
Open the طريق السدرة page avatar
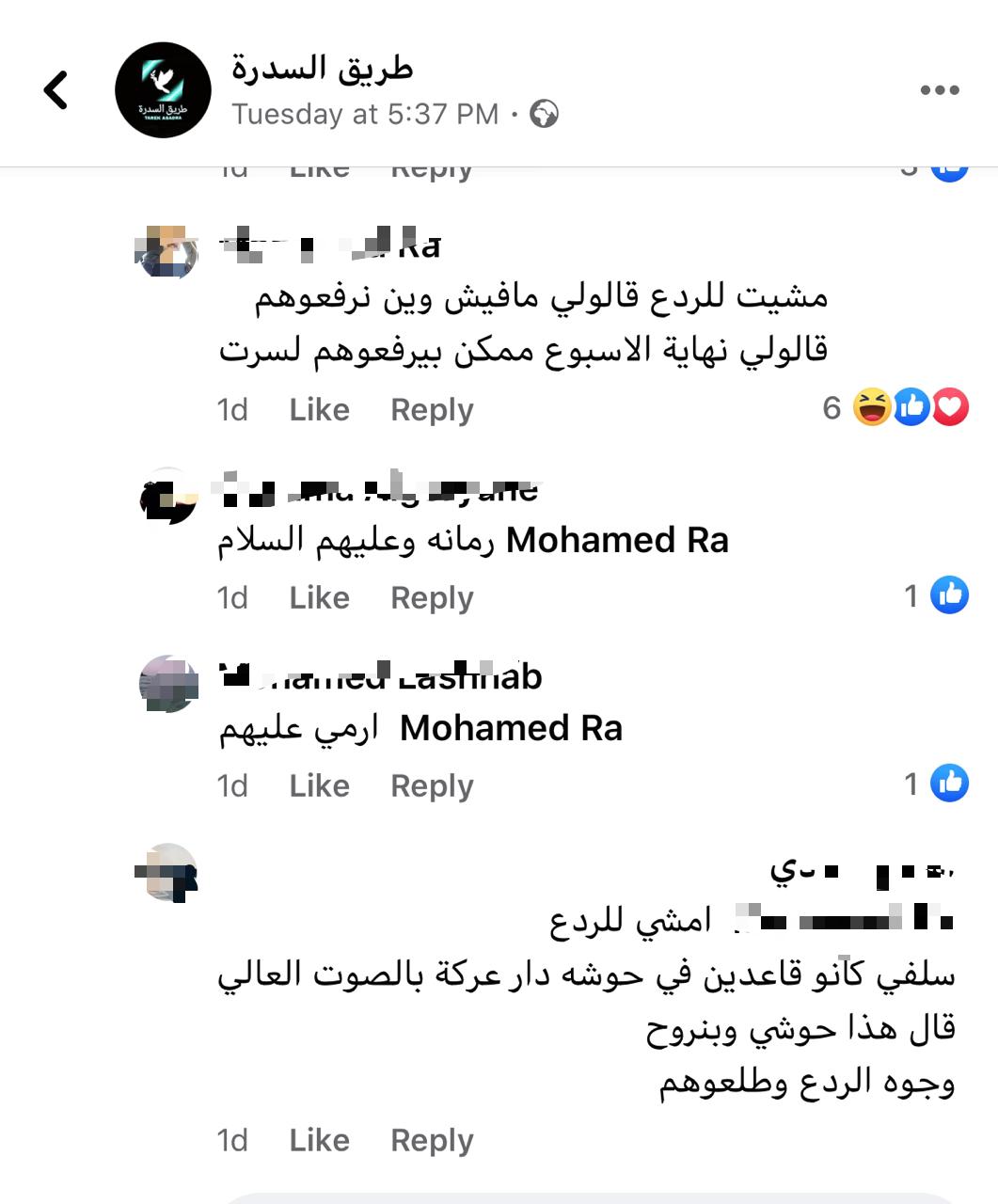163,90
